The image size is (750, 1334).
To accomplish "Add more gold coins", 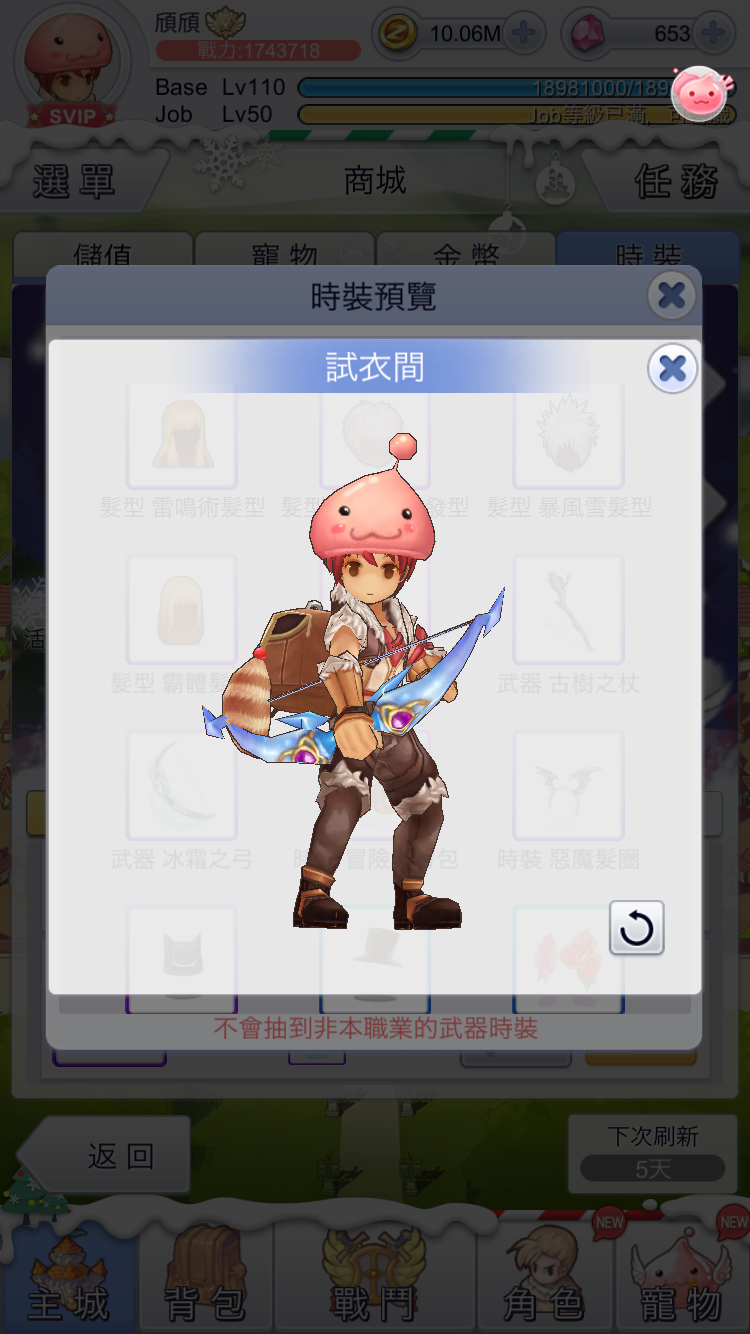I will point(523,34).
